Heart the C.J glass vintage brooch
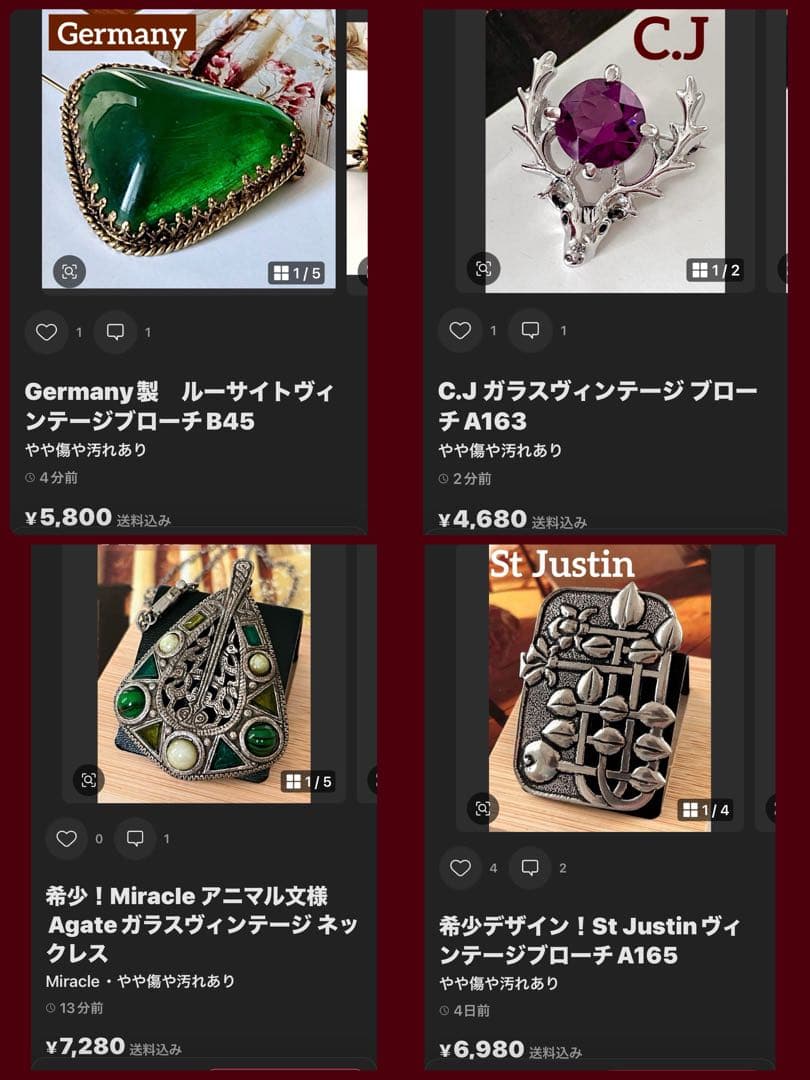This screenshot has width=810, height=1080. tap(461, 328)
